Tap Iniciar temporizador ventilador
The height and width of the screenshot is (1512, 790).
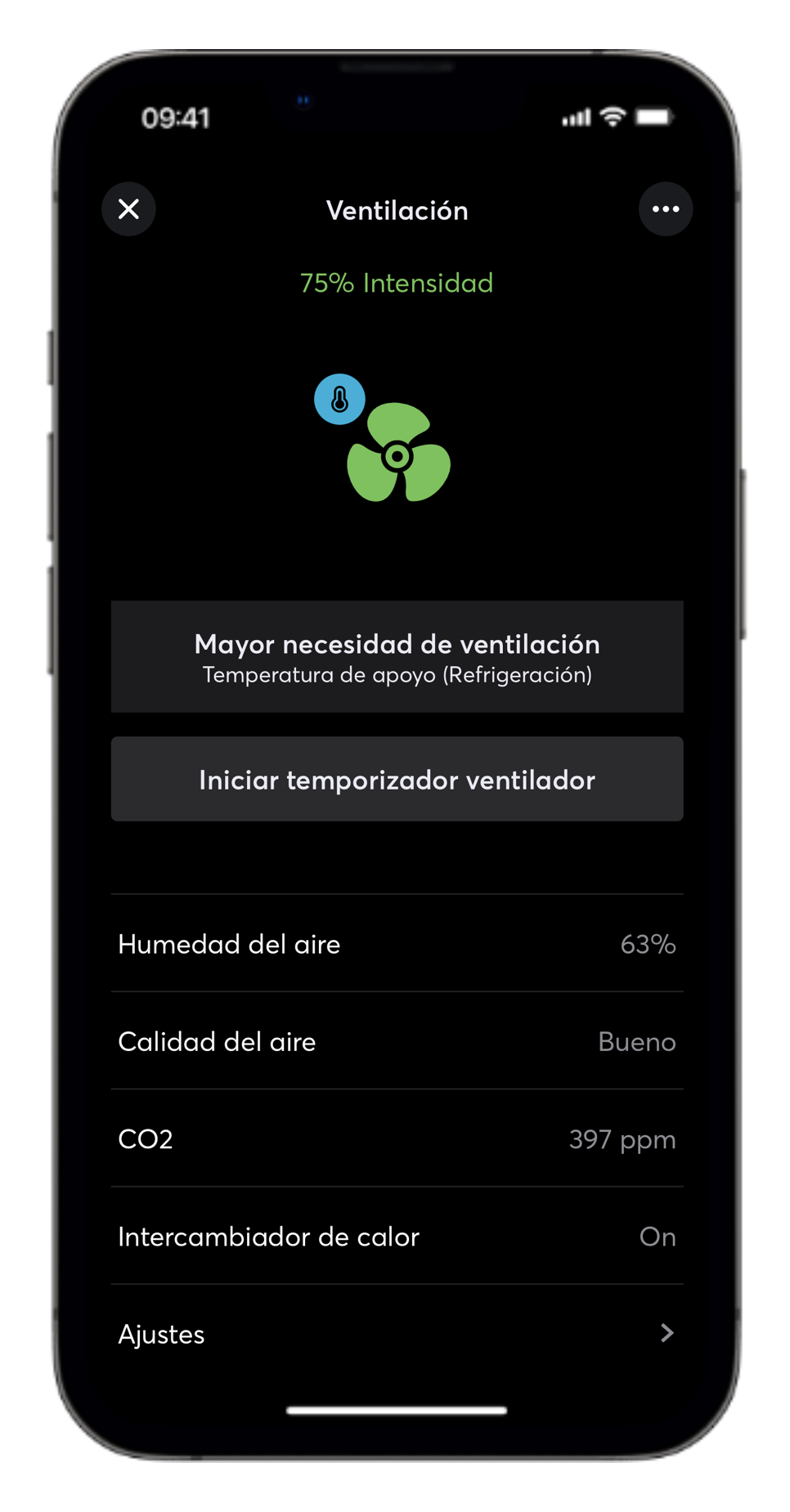tap(397, 779)
